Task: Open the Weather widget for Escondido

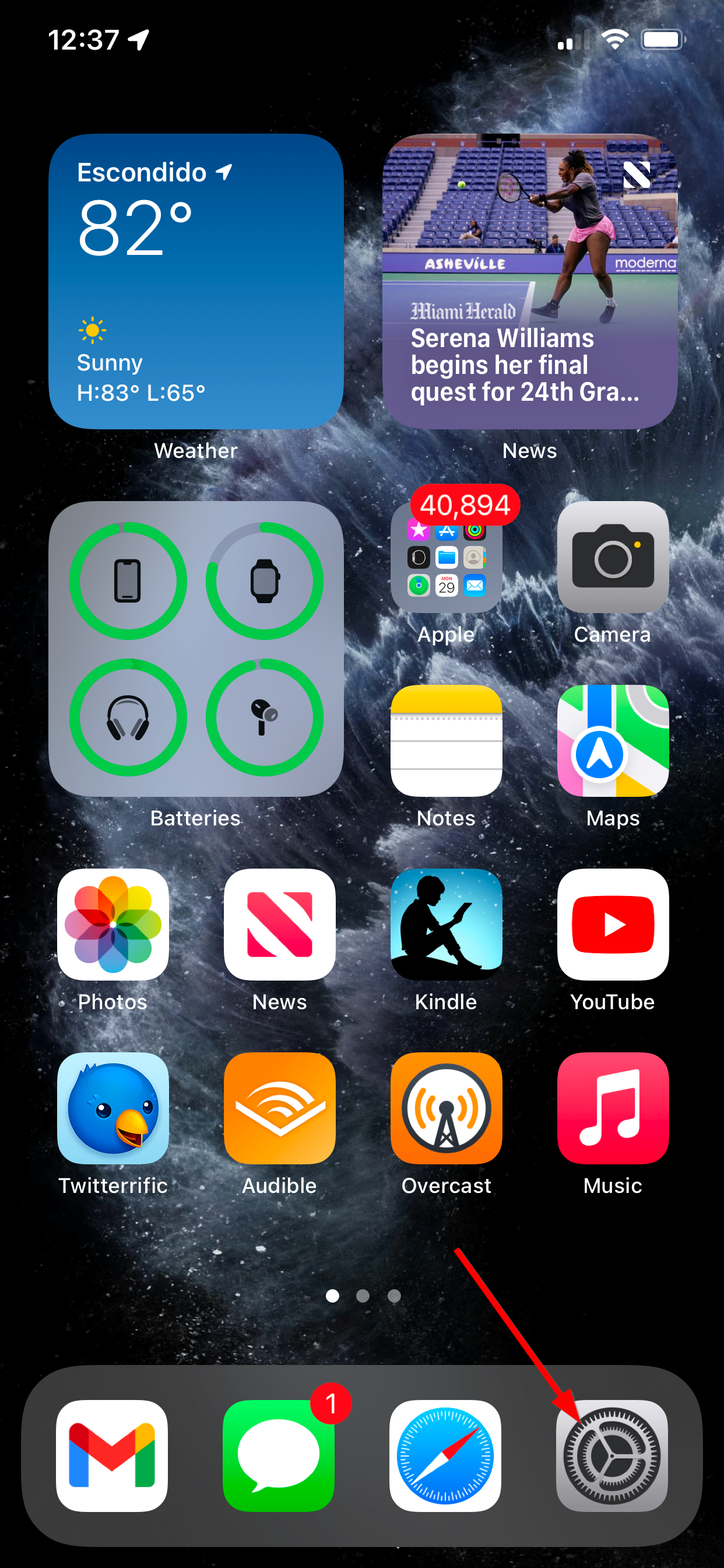Action: coord(196,281)
